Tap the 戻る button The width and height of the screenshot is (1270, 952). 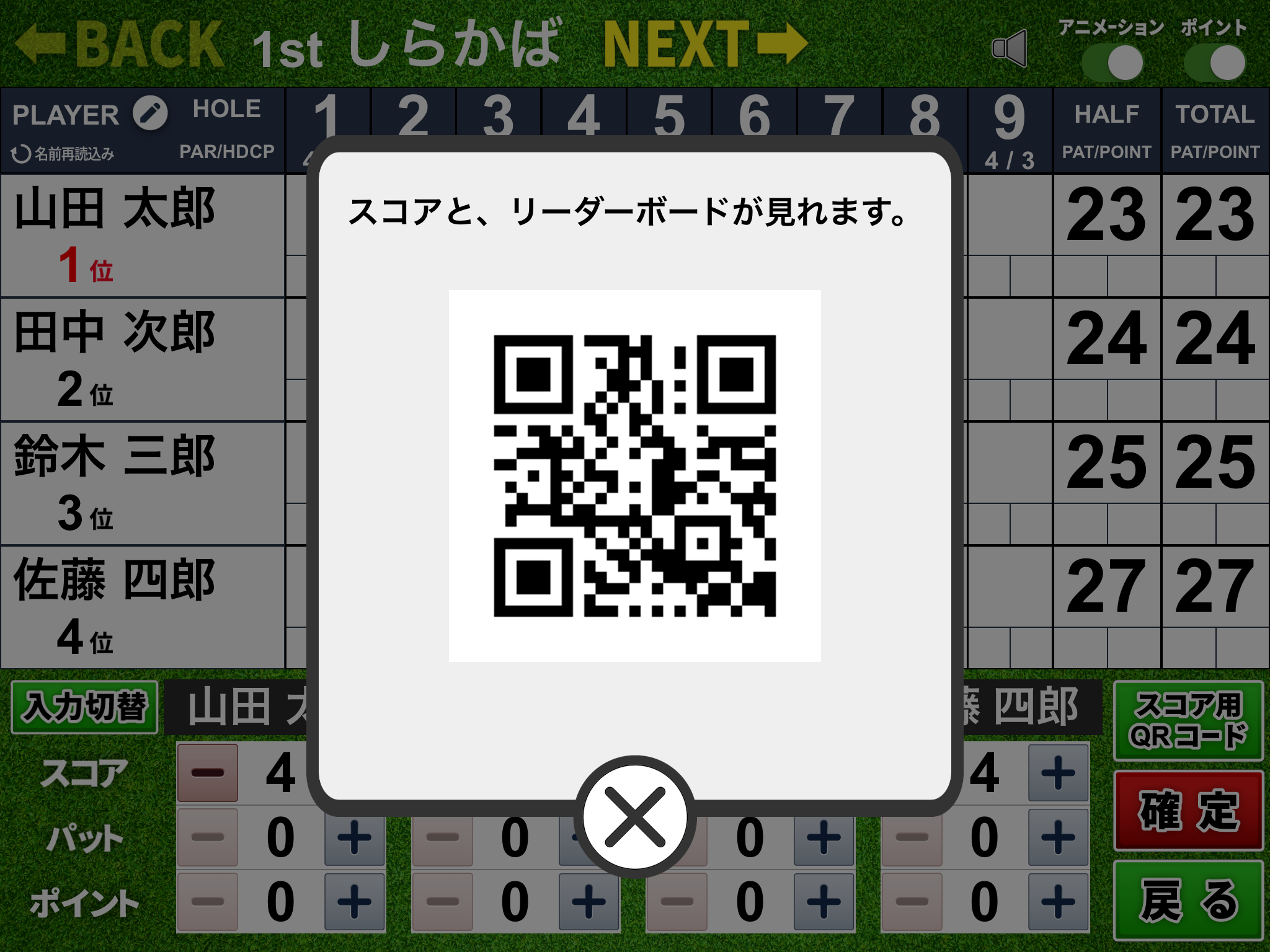point(1188,901)
